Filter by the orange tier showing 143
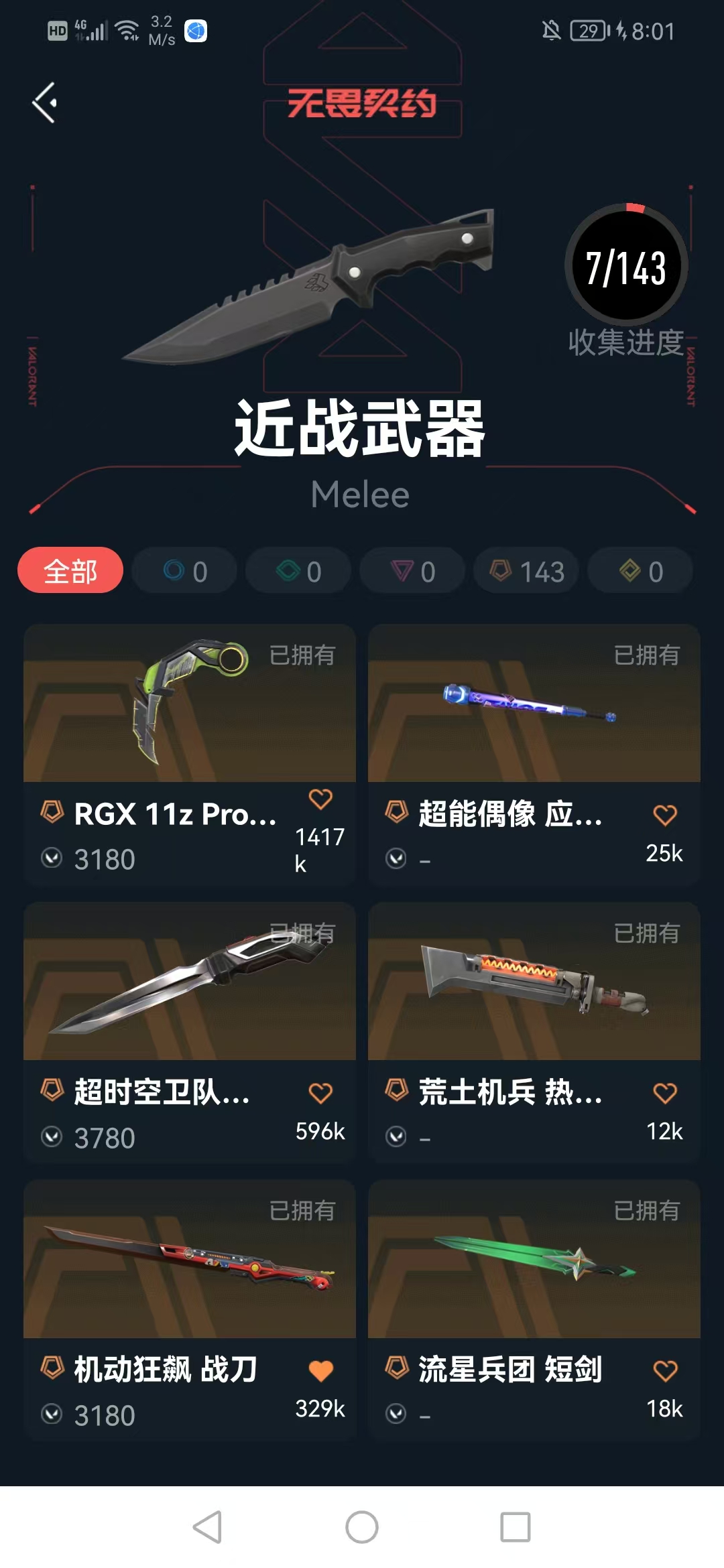 tap(526, 570)
